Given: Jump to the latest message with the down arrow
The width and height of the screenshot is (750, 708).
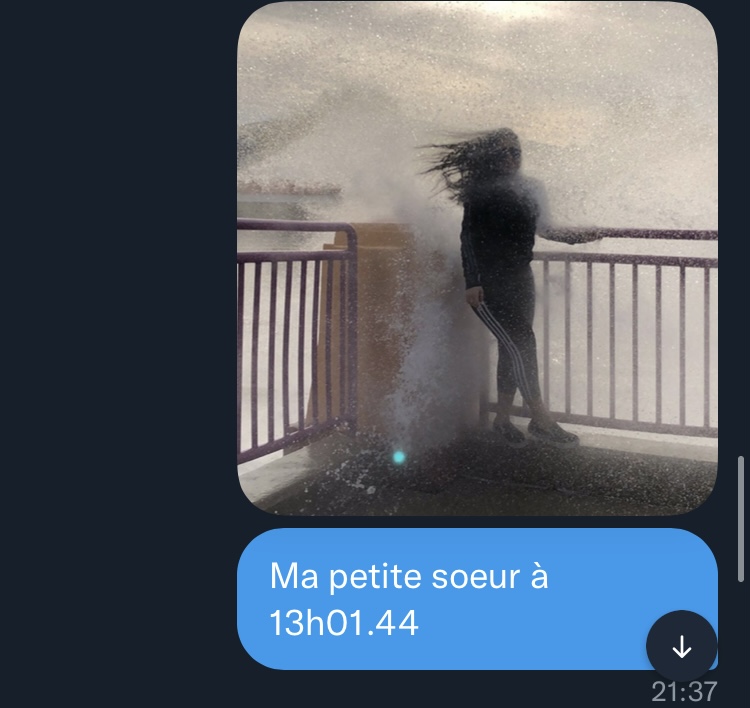Looking at the screenshot, I should tap(682, 647).
